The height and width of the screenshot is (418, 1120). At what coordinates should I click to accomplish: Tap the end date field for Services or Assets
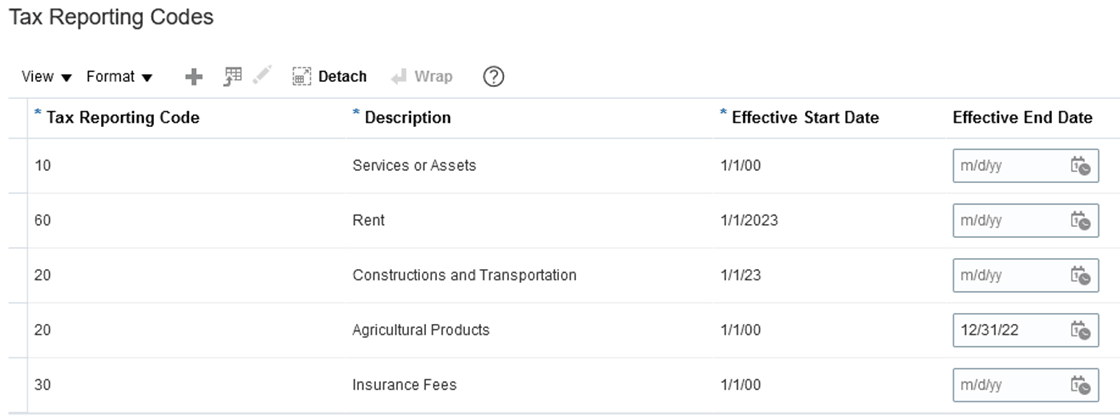(1005, 166)
